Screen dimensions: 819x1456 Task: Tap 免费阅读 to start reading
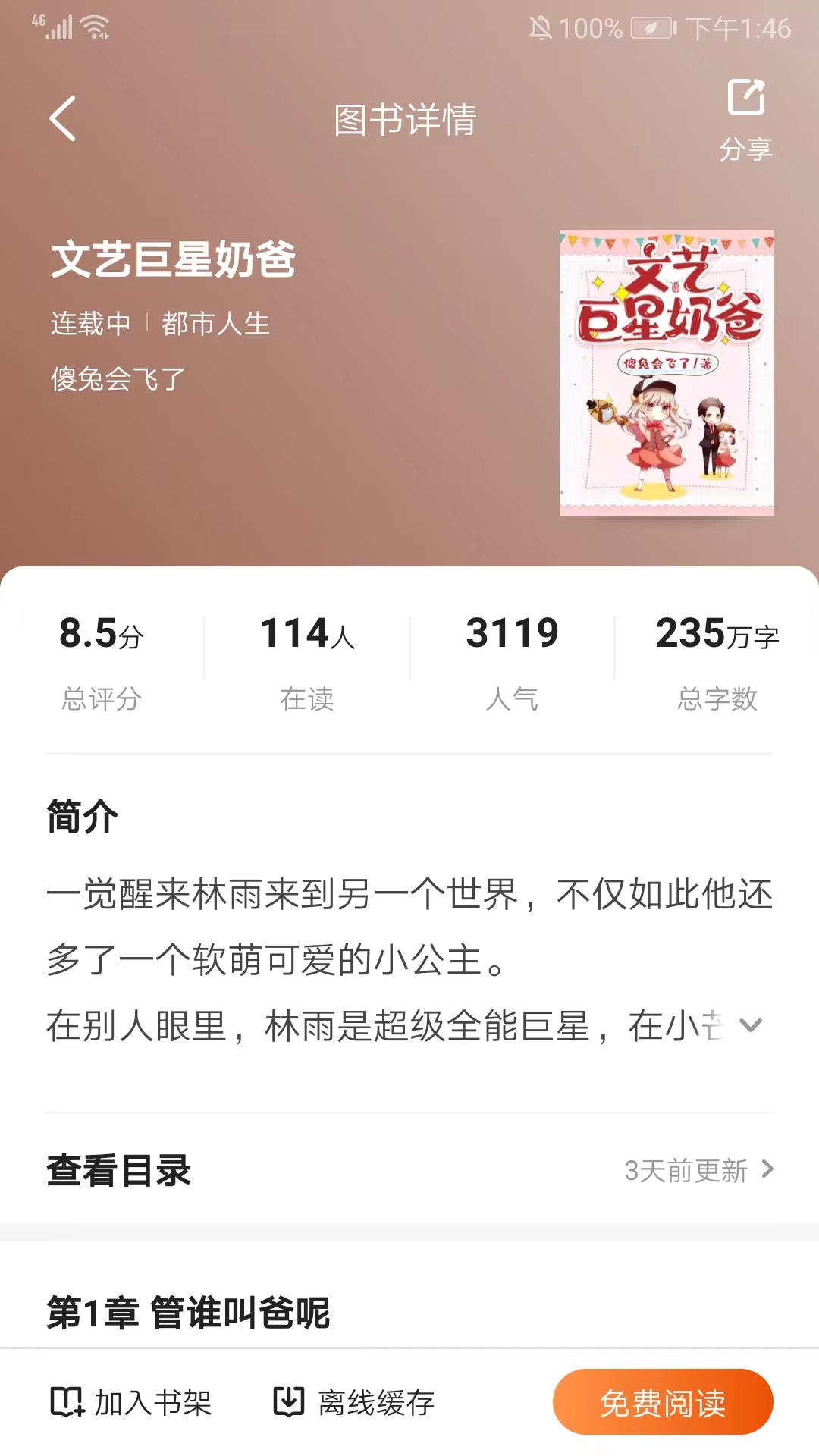click(x=663, y=1402)
